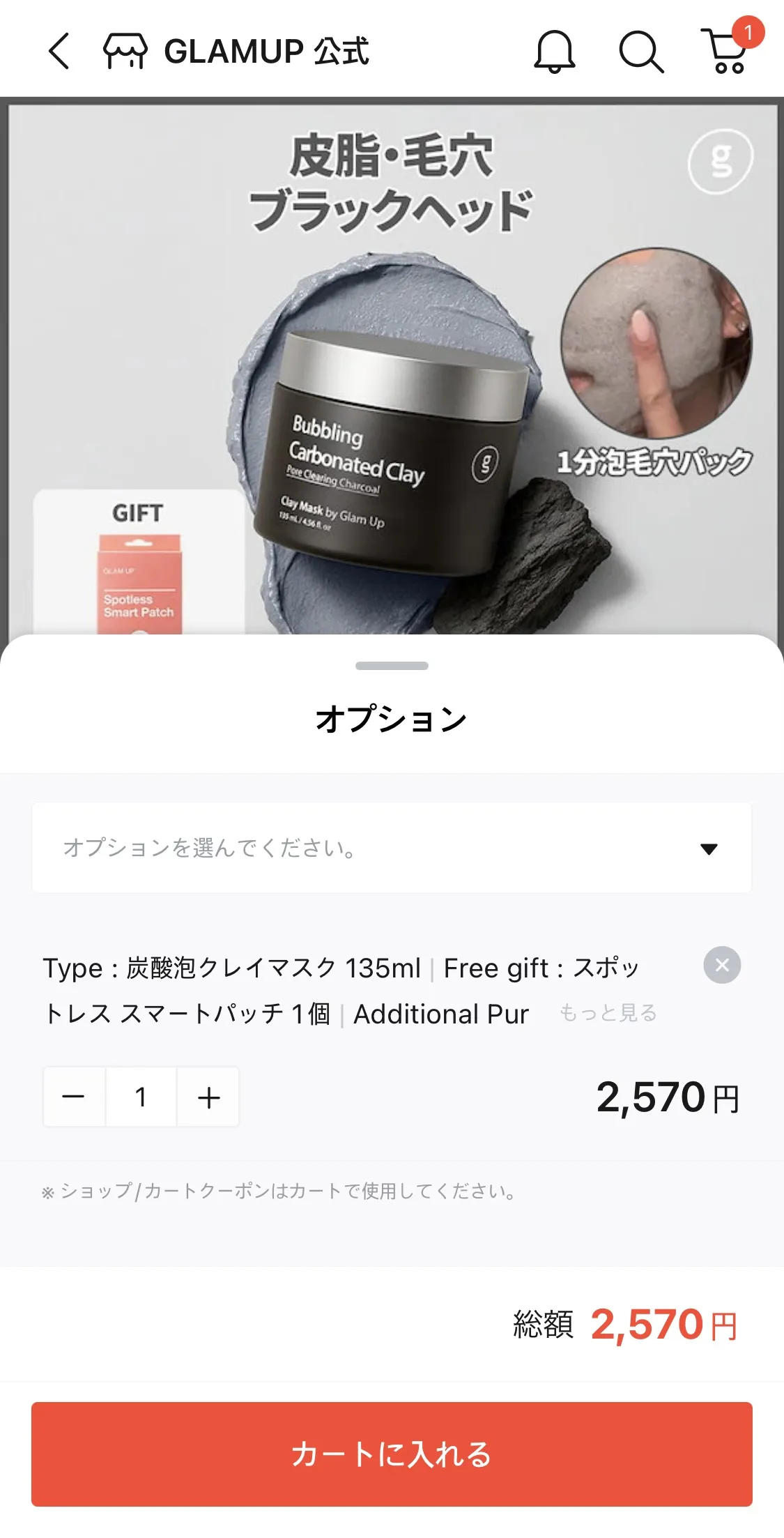Open the notifications bell
Screen dimensions: 784x1538
point(554,51)
